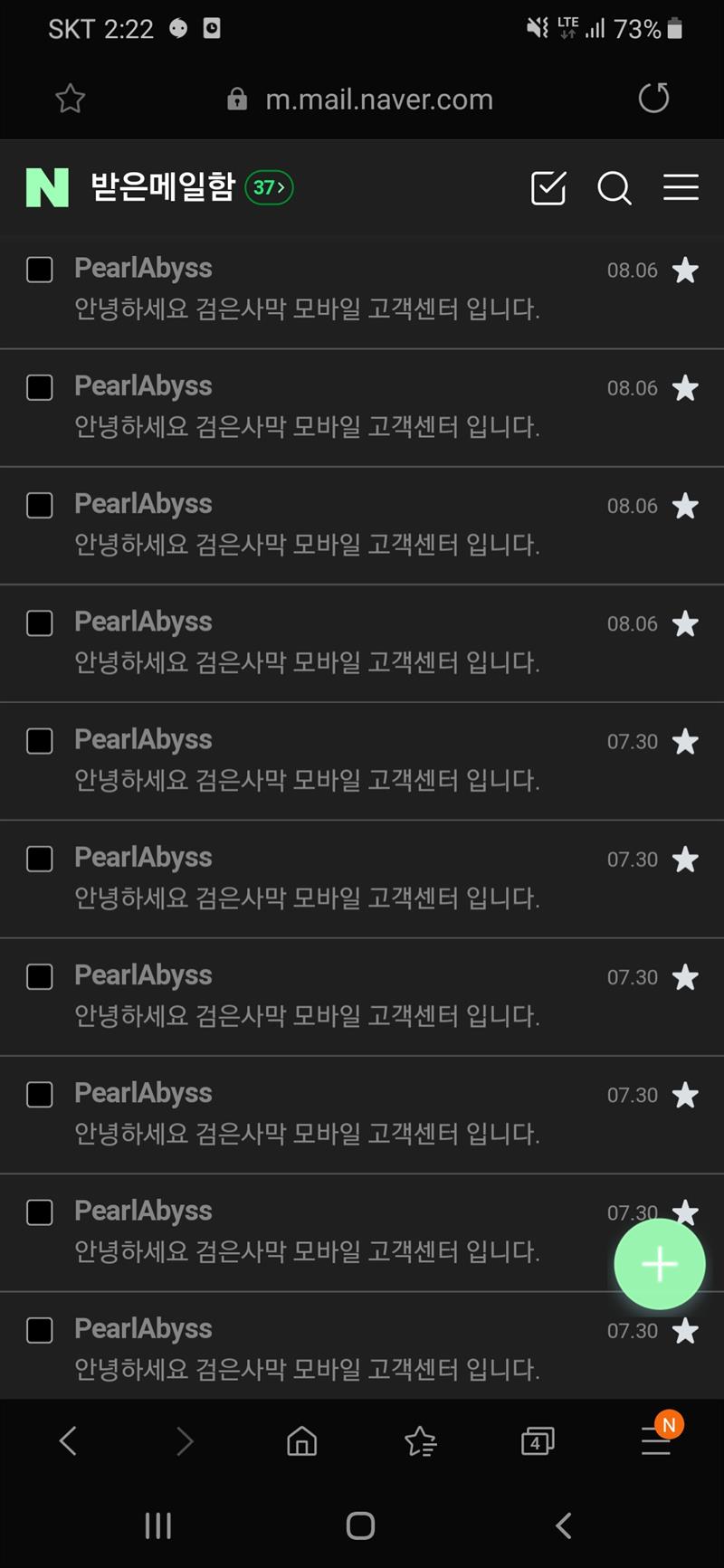Reload the m.mail.naver.com page
Image resolution: width=724 pixels, height=1568 pixels.
[x=653, y=98]
